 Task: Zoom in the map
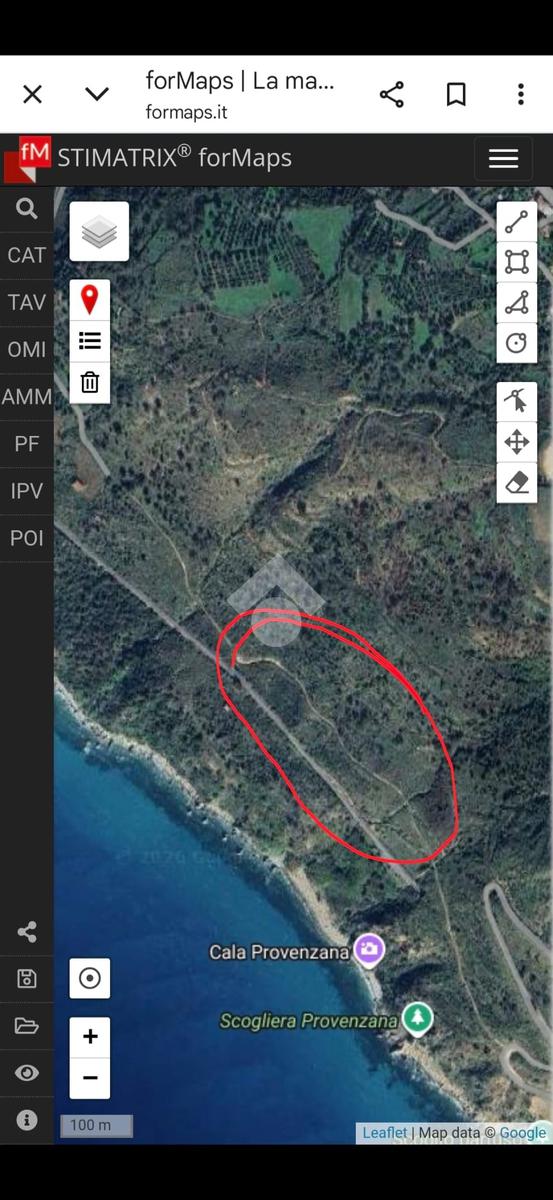click(90, 1036)
